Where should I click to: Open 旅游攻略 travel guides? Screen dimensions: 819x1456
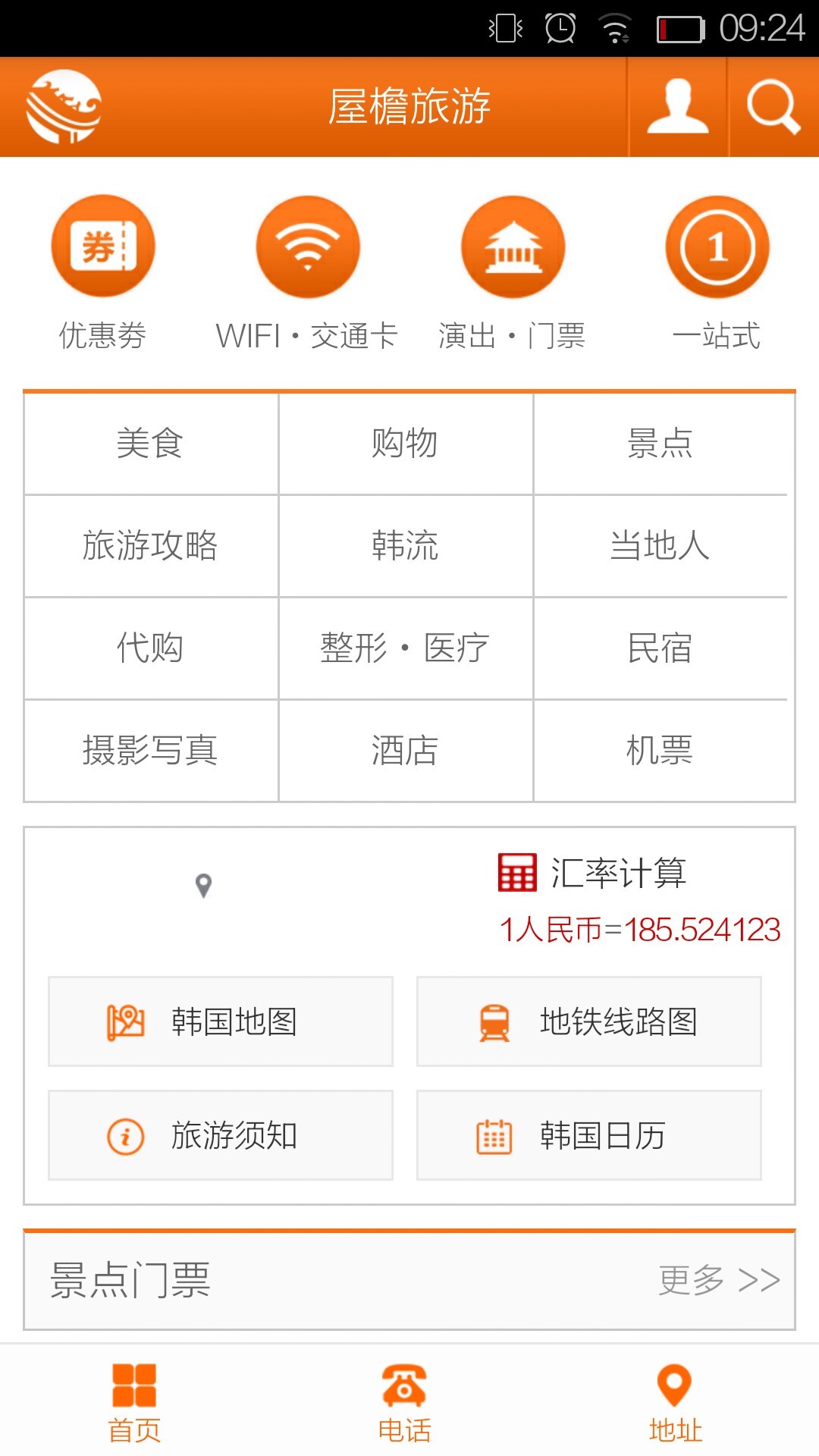coord(151,546)
